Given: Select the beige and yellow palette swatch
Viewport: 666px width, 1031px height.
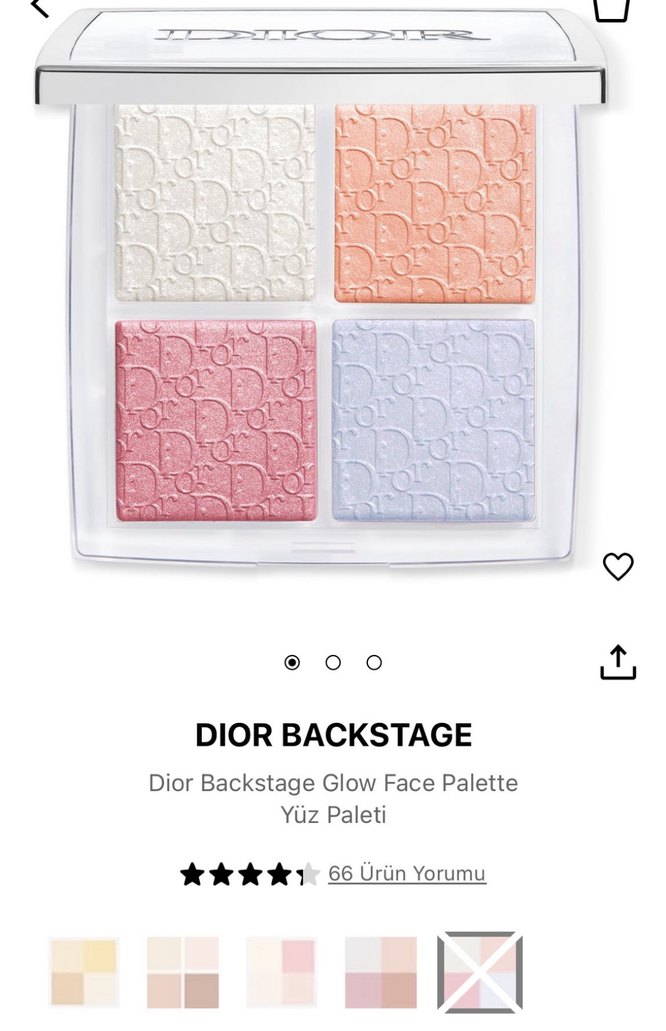Looking at the screenshot, I should click(x=85, y=972).
